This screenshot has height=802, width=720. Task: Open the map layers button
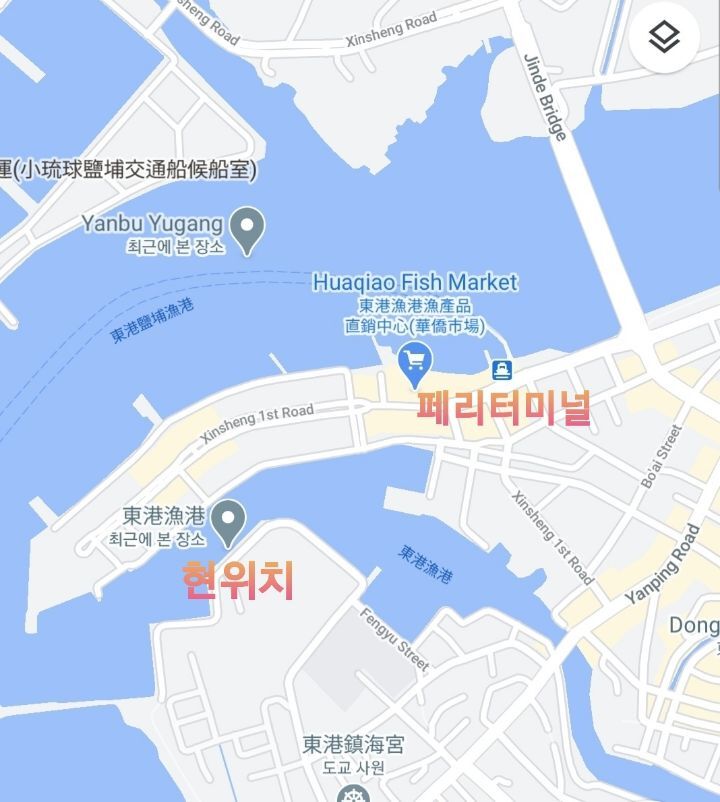[x=664, y=36]
